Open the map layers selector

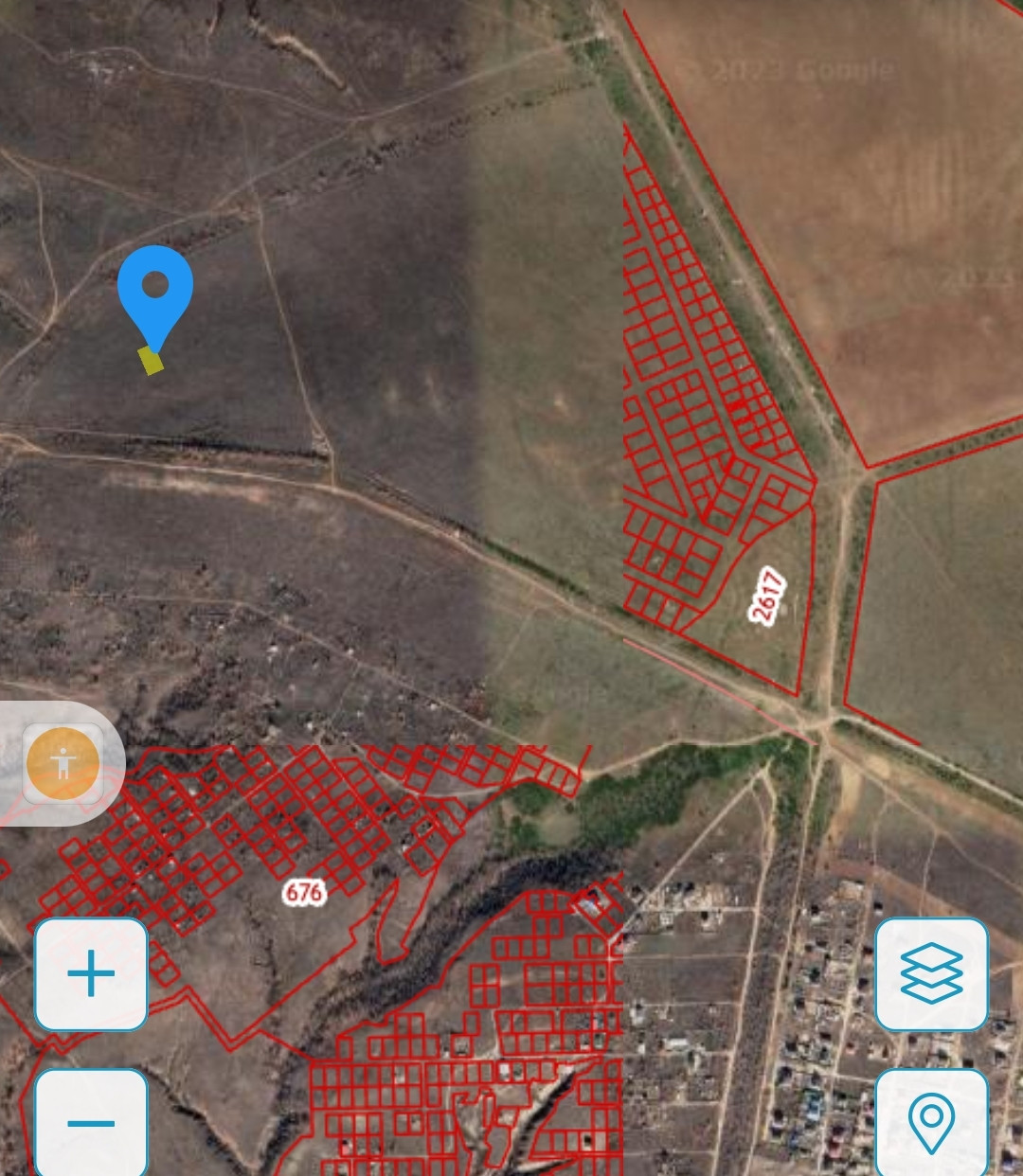coord(931,973)
